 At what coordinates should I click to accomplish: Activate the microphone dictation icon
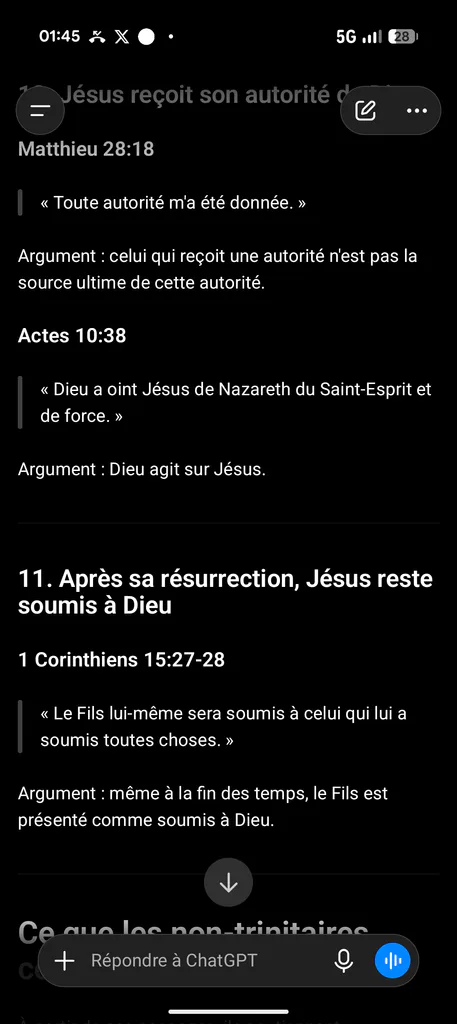click(x=343, y=961)
